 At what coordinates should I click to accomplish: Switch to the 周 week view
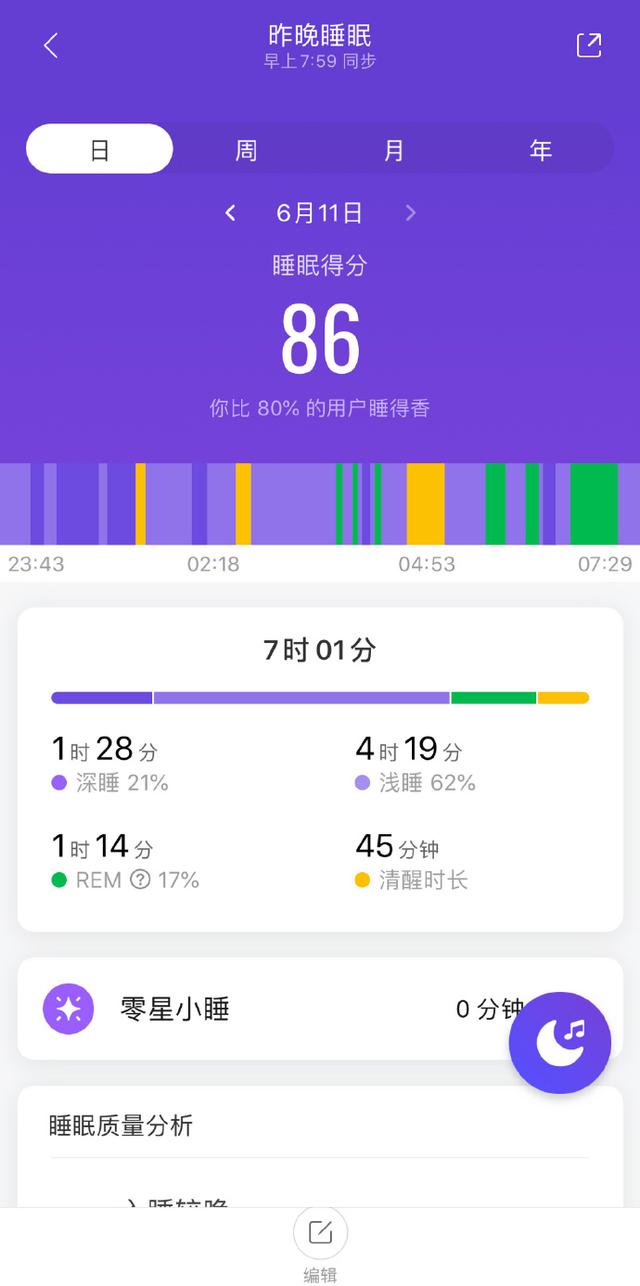pyautogui.click(x=246, y=150)
